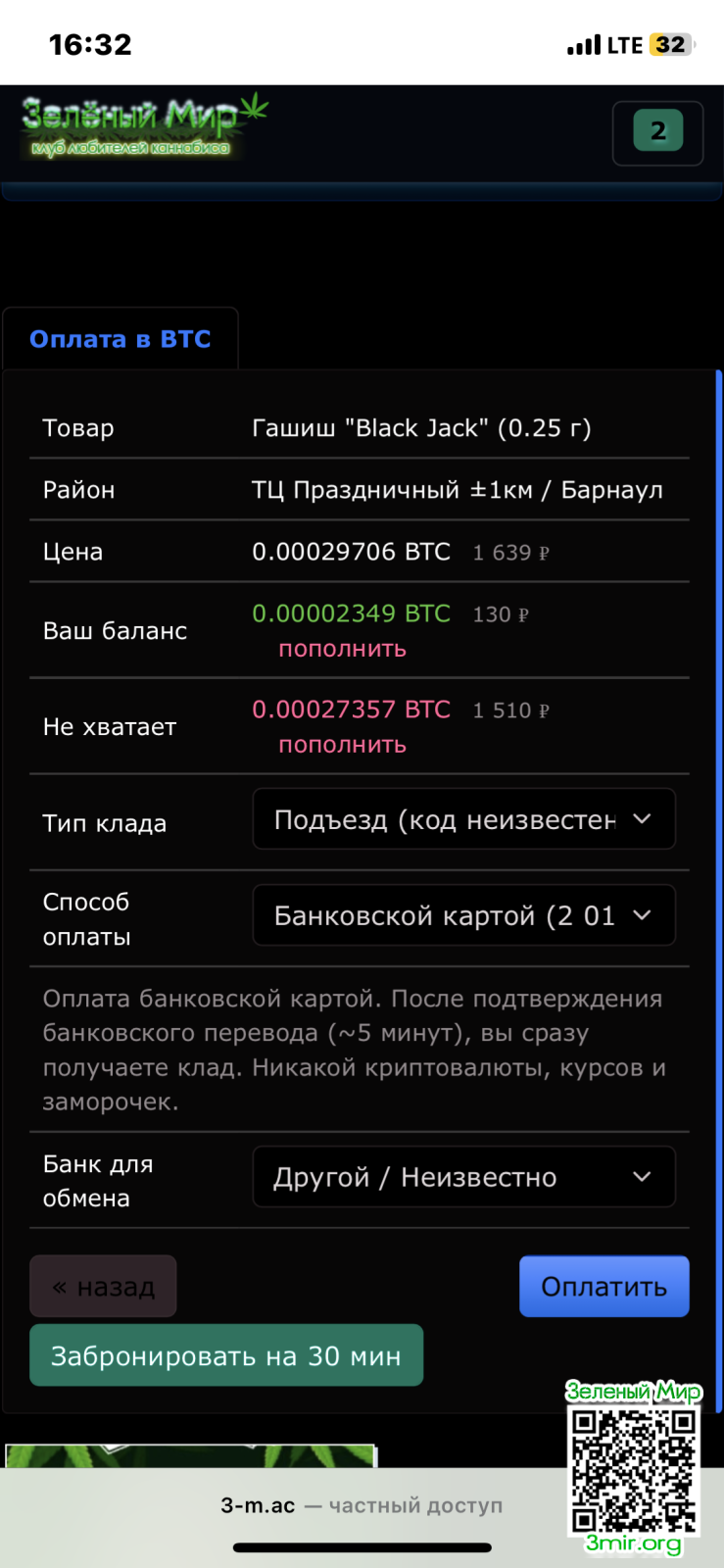Tap the blue Оплатить button
Viewport: 724px width, 1568px height.
(603, 1287)
